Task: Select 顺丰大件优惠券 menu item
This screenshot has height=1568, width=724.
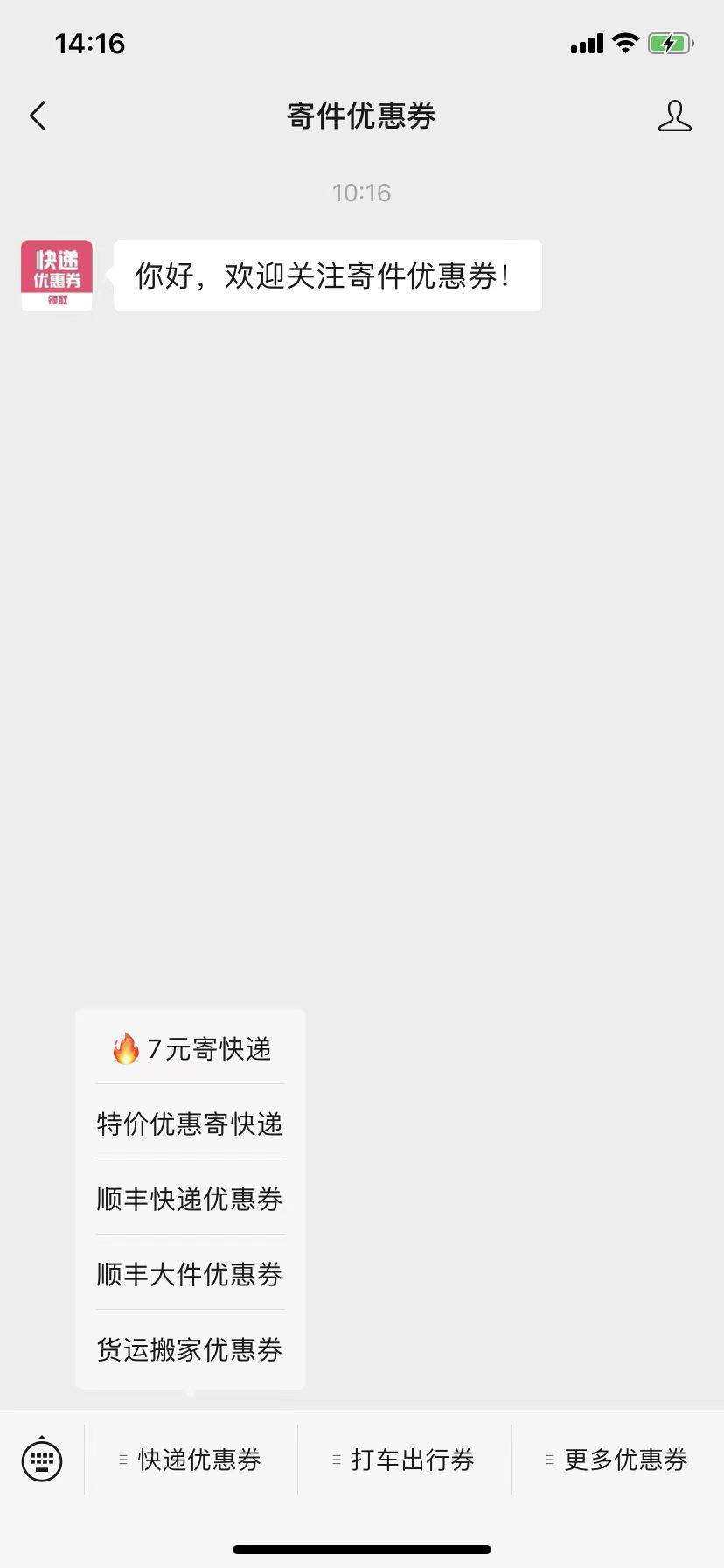Action: pos(191,1274)
